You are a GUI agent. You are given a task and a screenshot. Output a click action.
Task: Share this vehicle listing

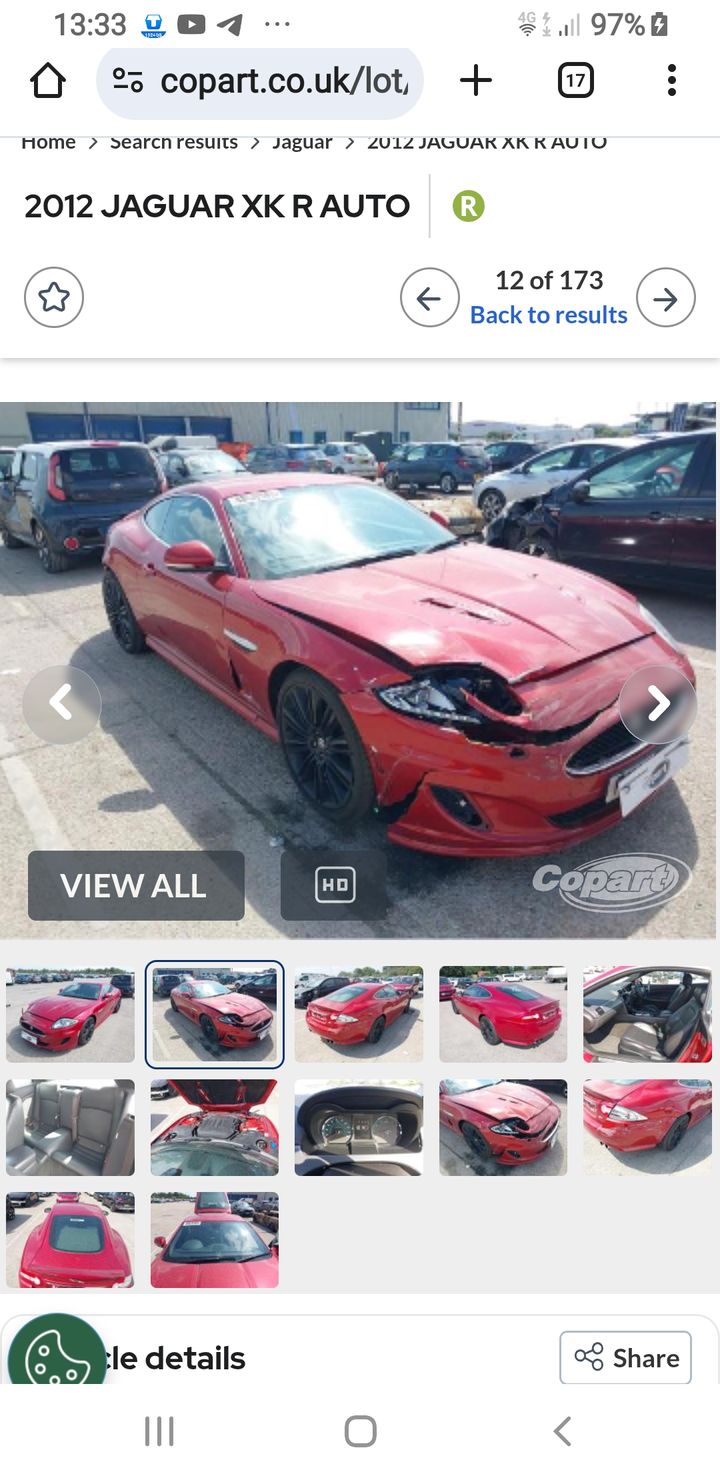[x=625, y=1357]
